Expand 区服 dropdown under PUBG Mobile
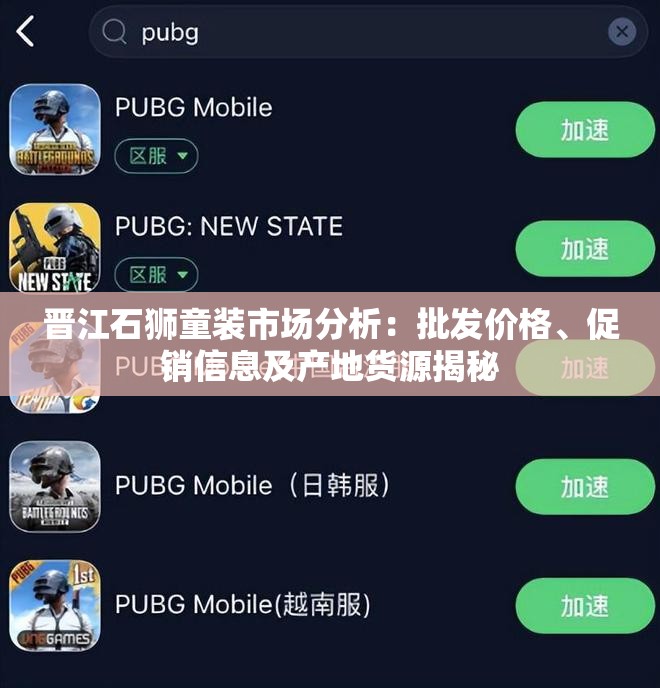 (156, 156)
